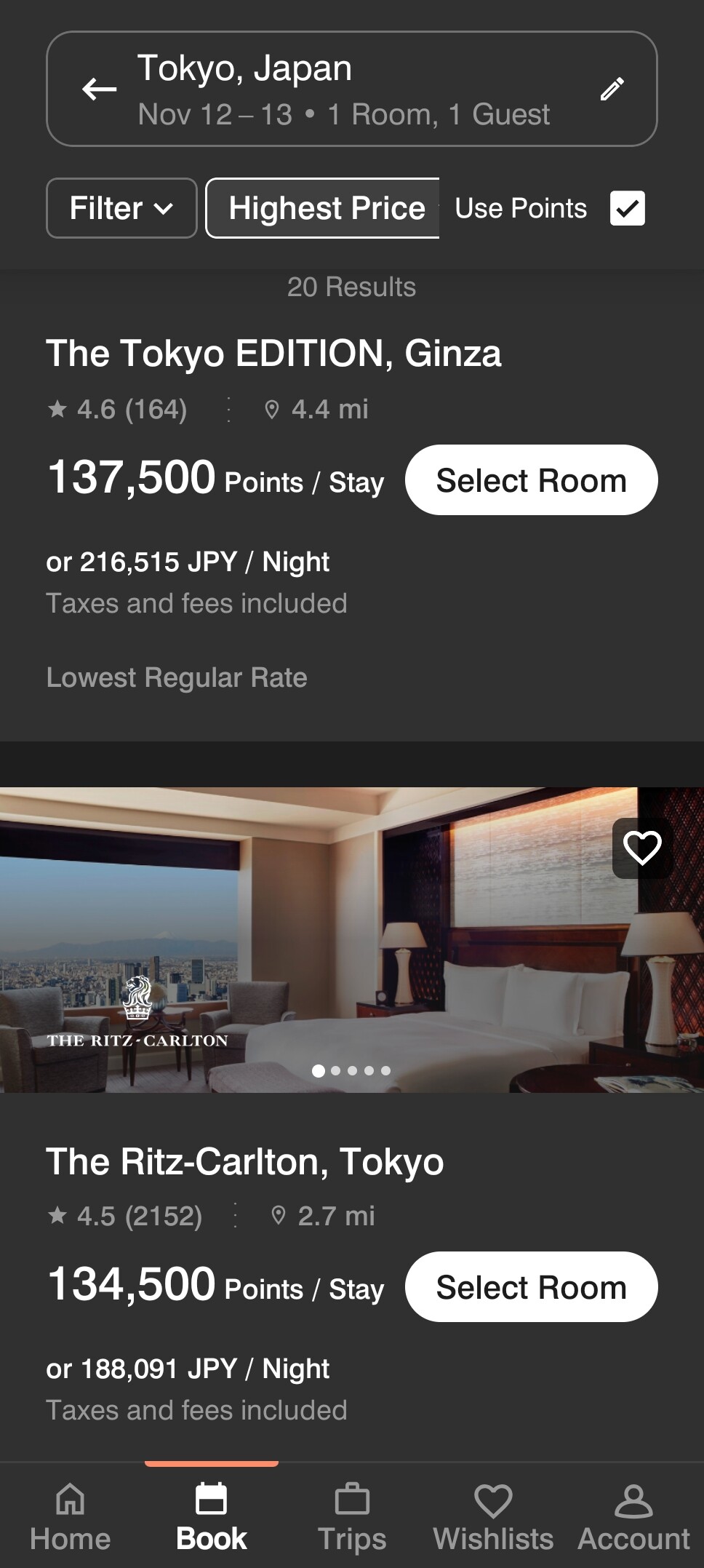This screenshot has height=1568, width=704.
Task: Open The Ritz-Carlton room photo
Action: pos(352,939)
